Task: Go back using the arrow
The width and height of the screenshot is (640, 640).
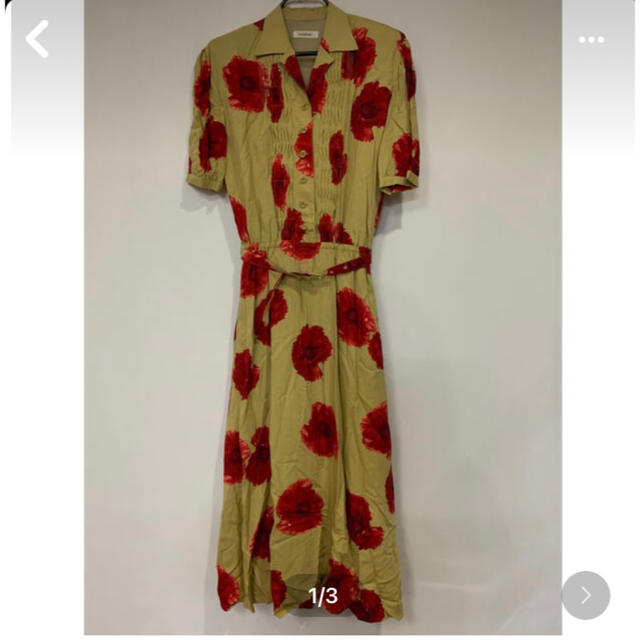Action: (37, 39)
